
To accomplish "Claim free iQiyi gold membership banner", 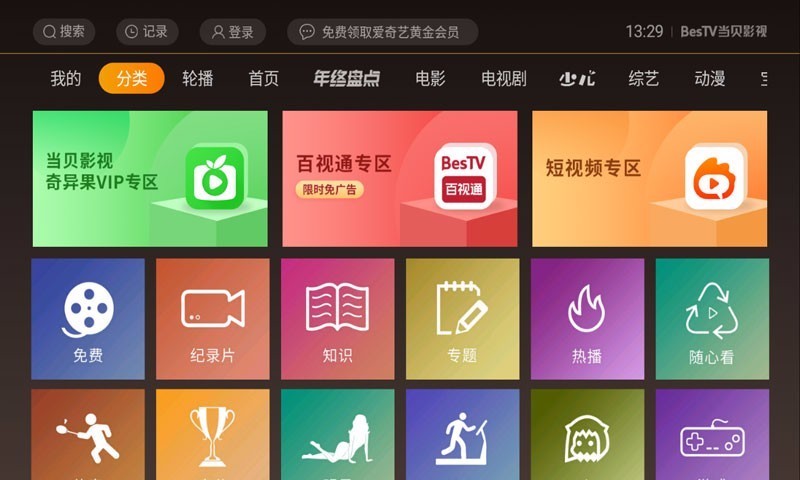I will click(x=382, y=32).
